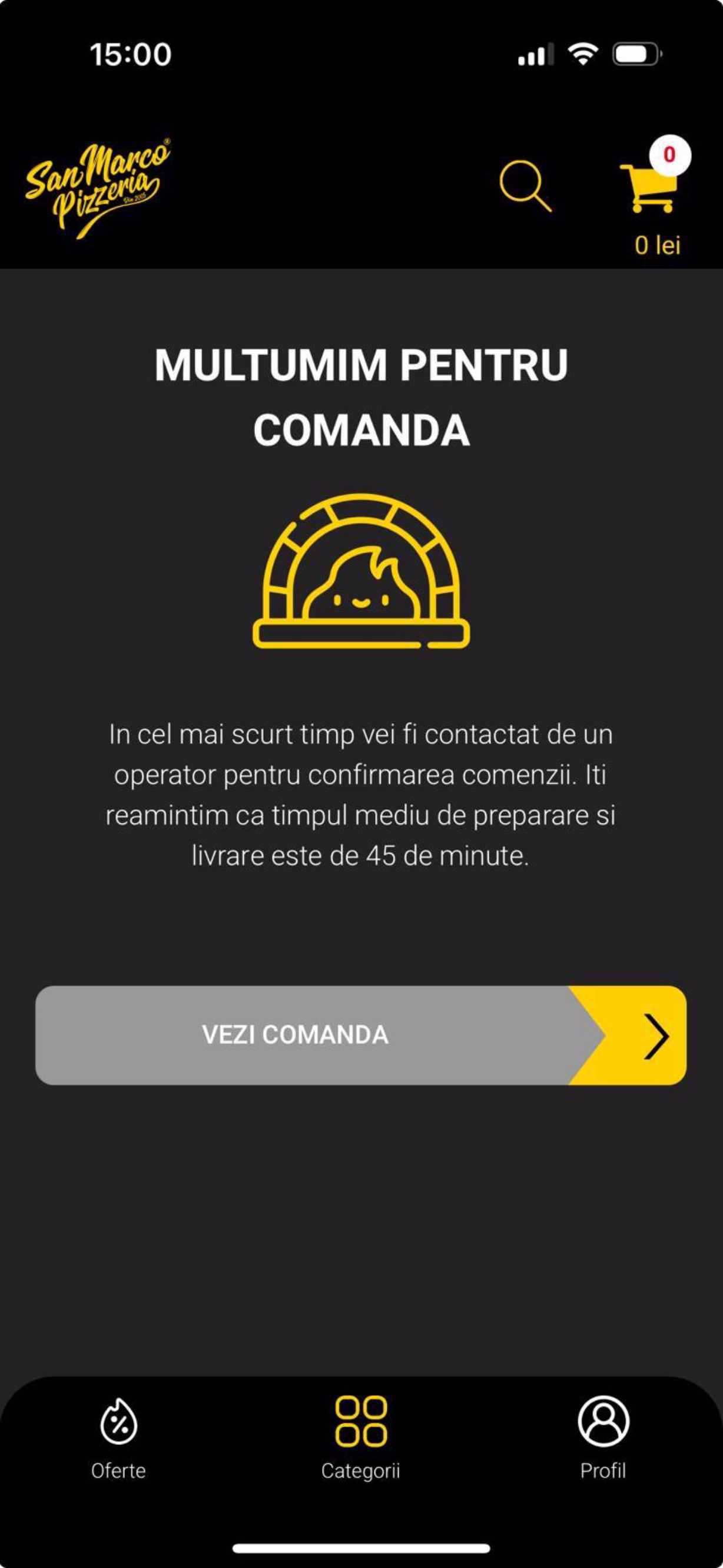Open the search magnifier icon

point(525,186)
